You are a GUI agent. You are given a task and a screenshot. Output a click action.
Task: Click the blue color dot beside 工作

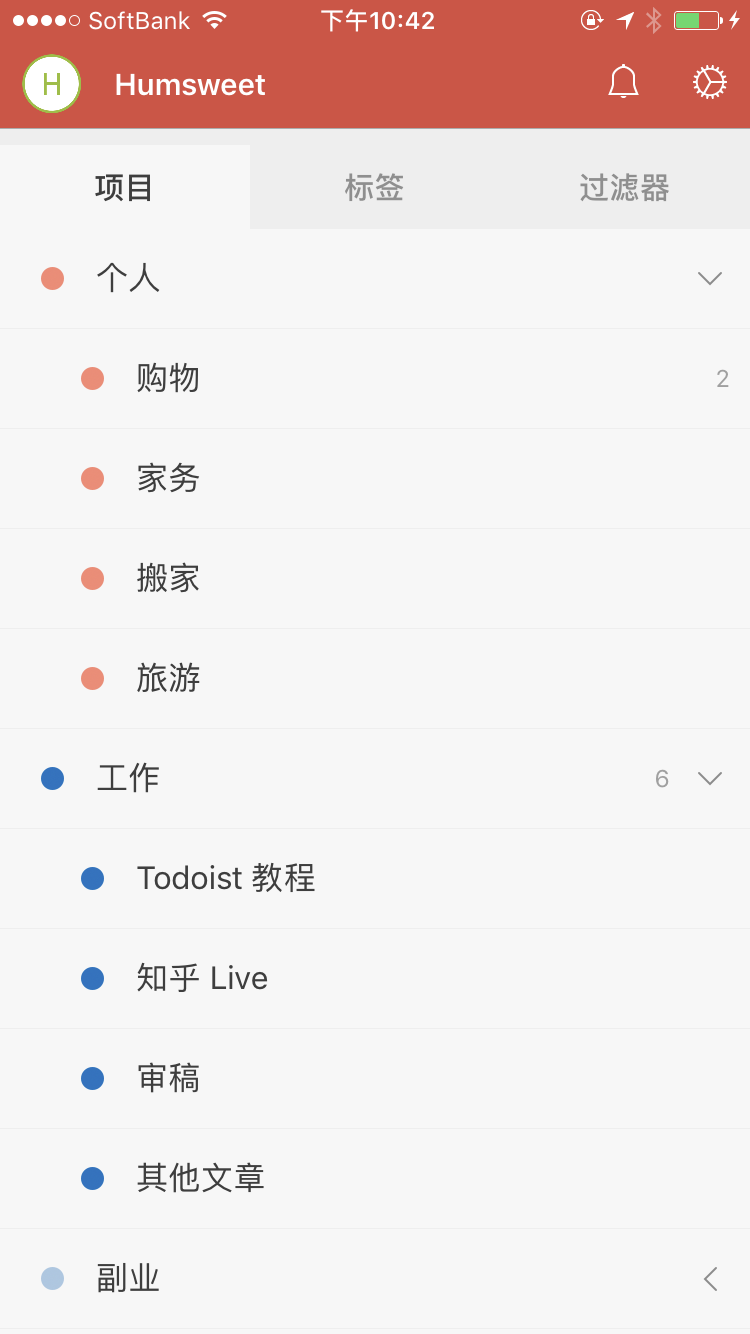[x=52, y=778]
